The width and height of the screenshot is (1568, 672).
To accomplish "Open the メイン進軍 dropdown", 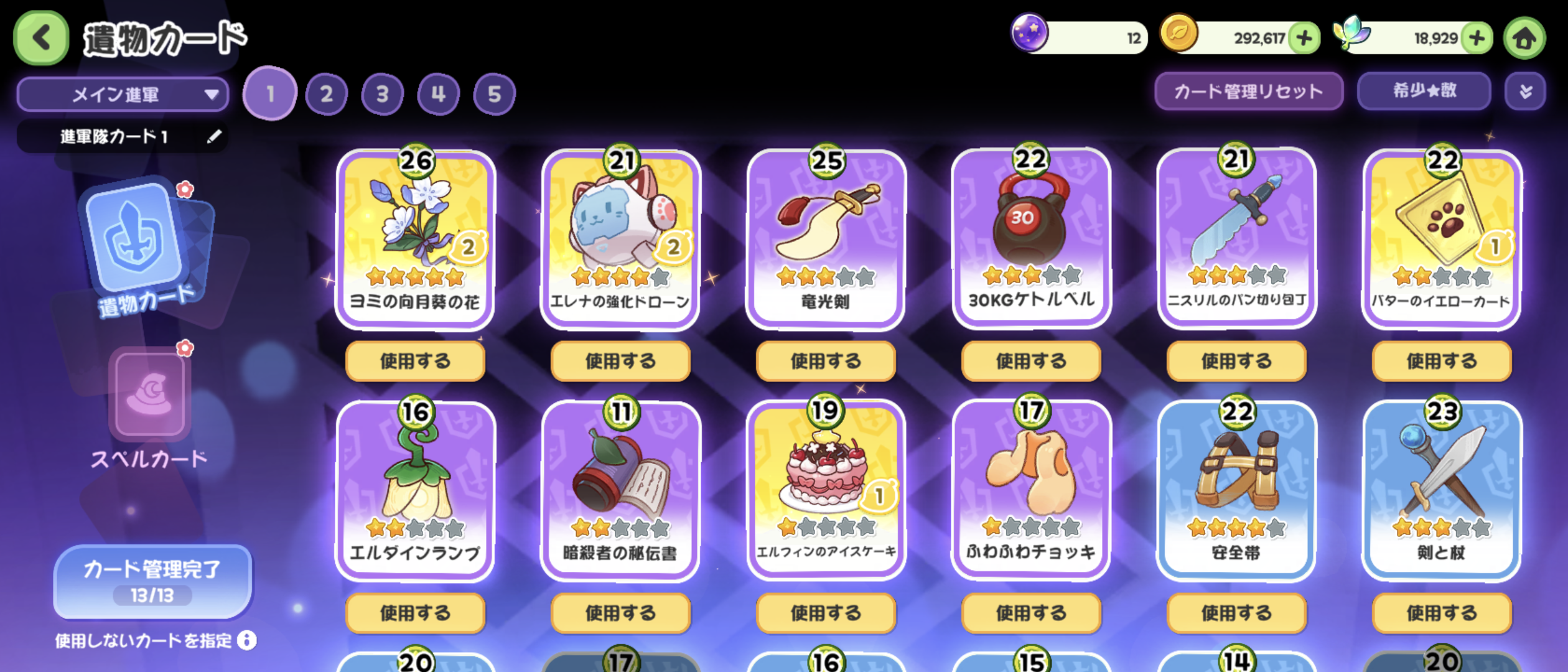I will [x=123, y=95].
